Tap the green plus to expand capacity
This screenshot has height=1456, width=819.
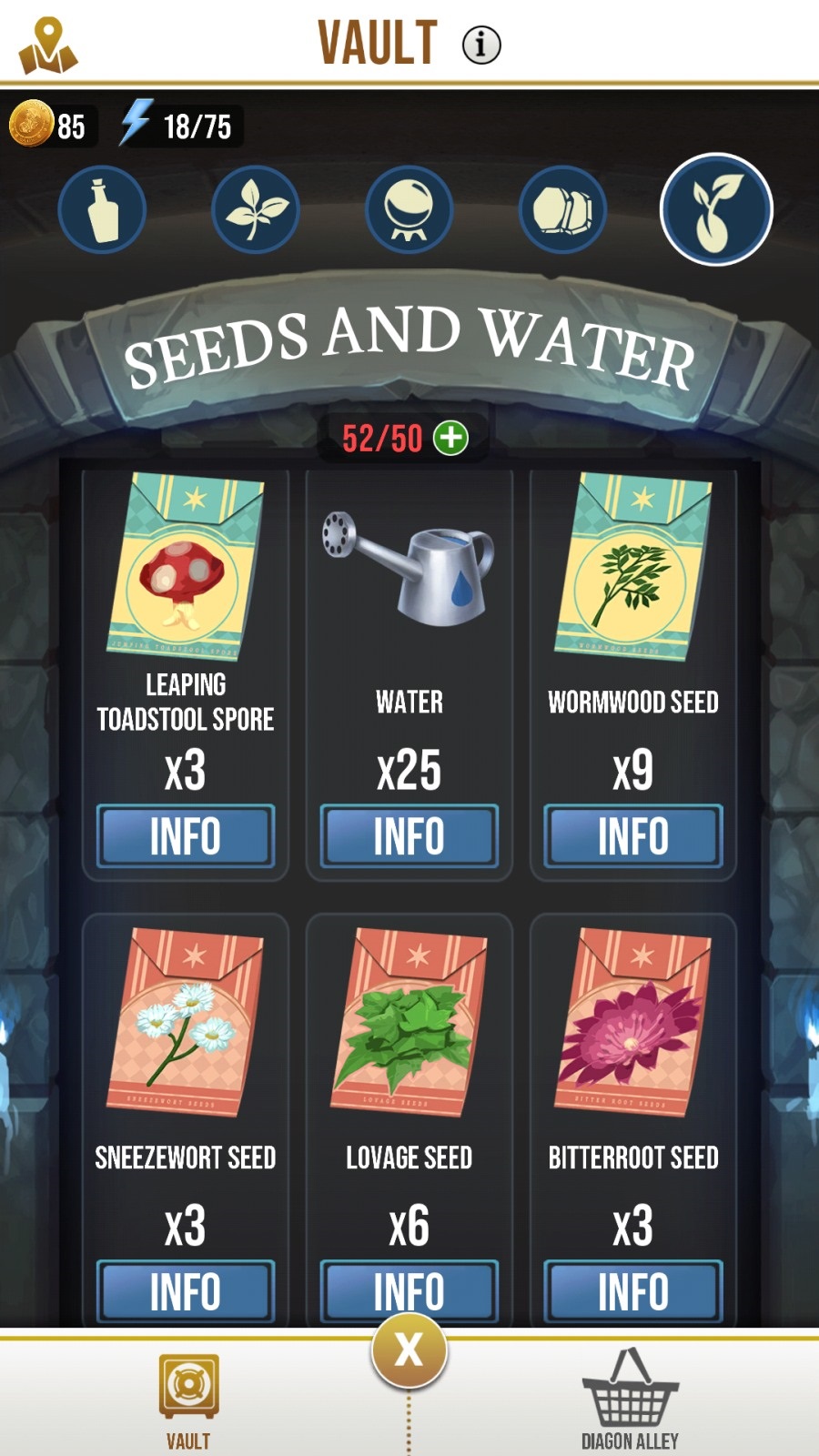(450, 438)
